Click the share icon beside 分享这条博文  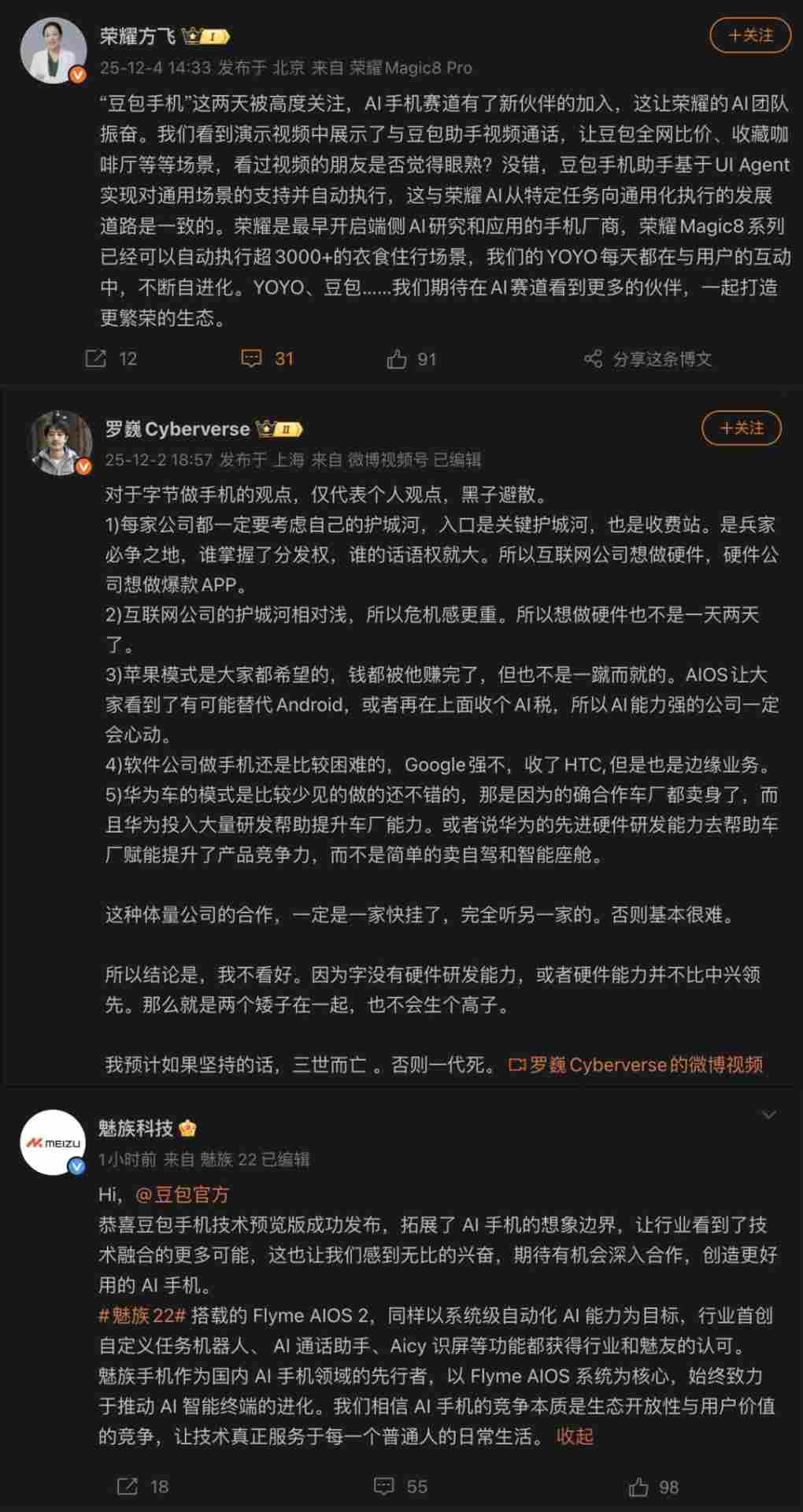[x=594, y=359]
